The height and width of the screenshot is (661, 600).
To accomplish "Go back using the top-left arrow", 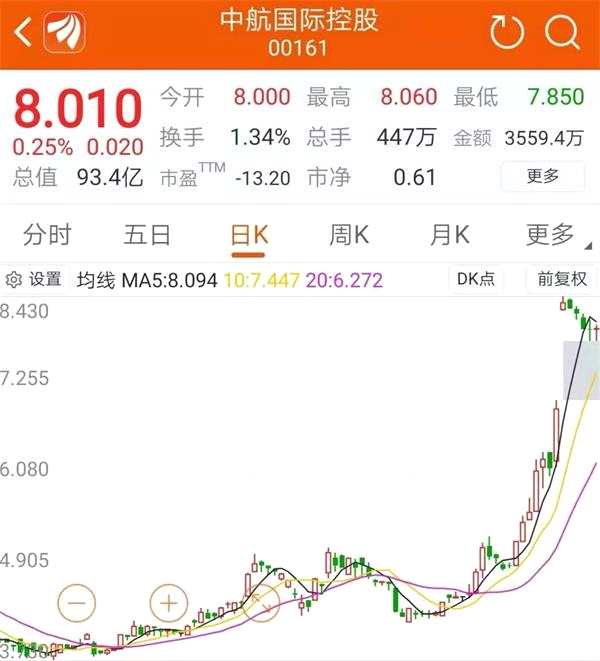I will [22, 33].
